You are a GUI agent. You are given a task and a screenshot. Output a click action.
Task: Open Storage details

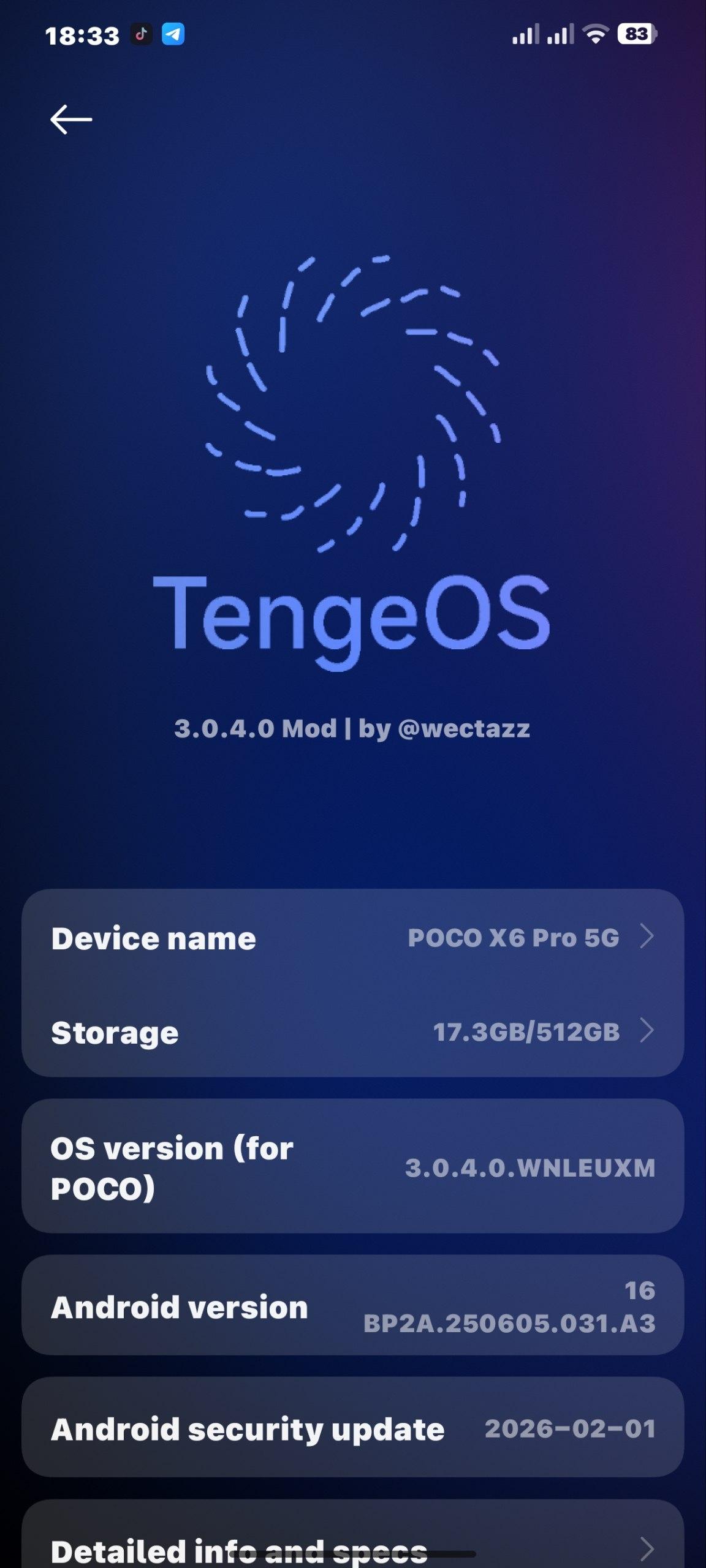pyautogui.click(x=352, y=1032)
